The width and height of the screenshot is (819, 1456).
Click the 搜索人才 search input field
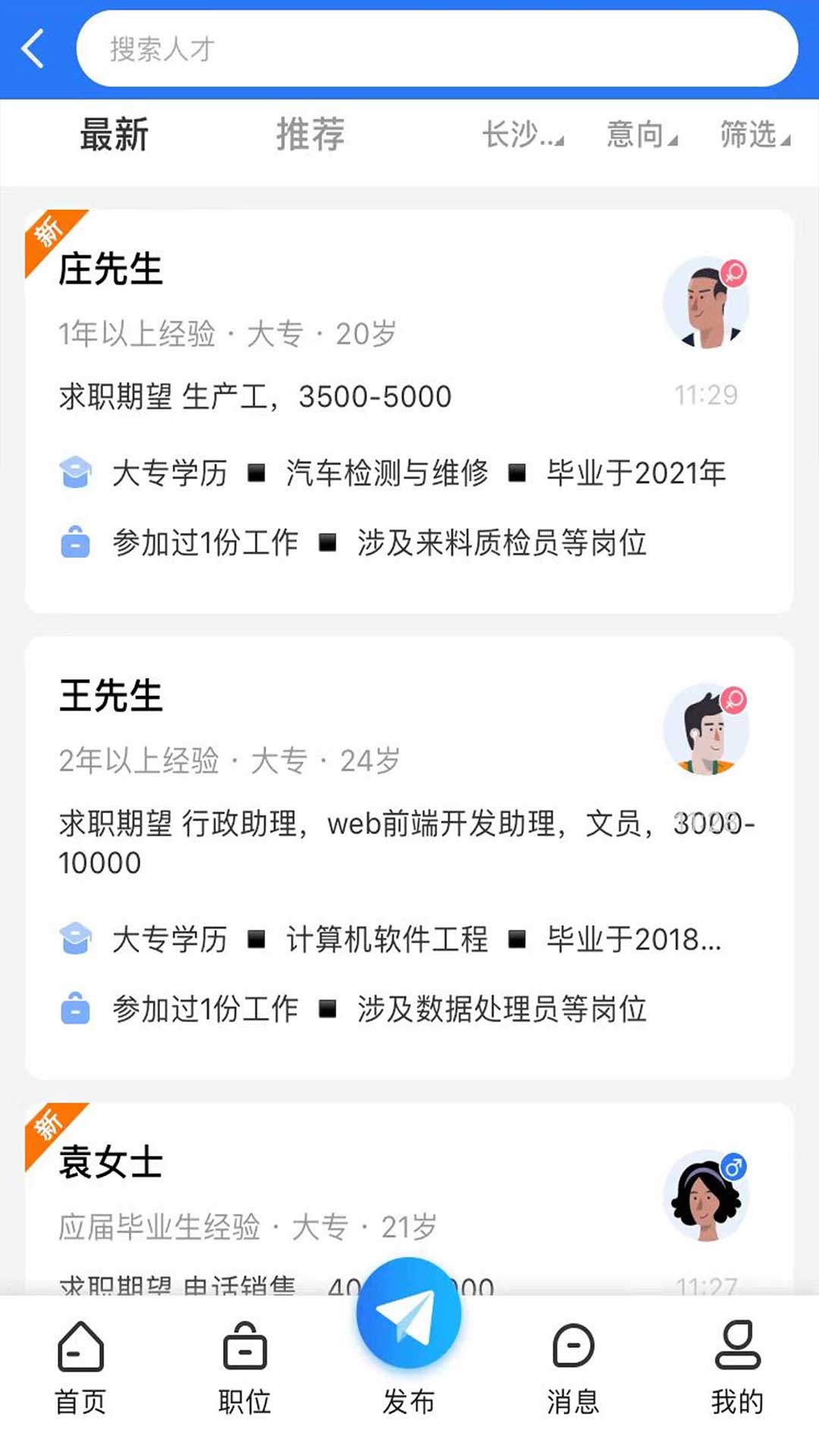click(436, 49)
